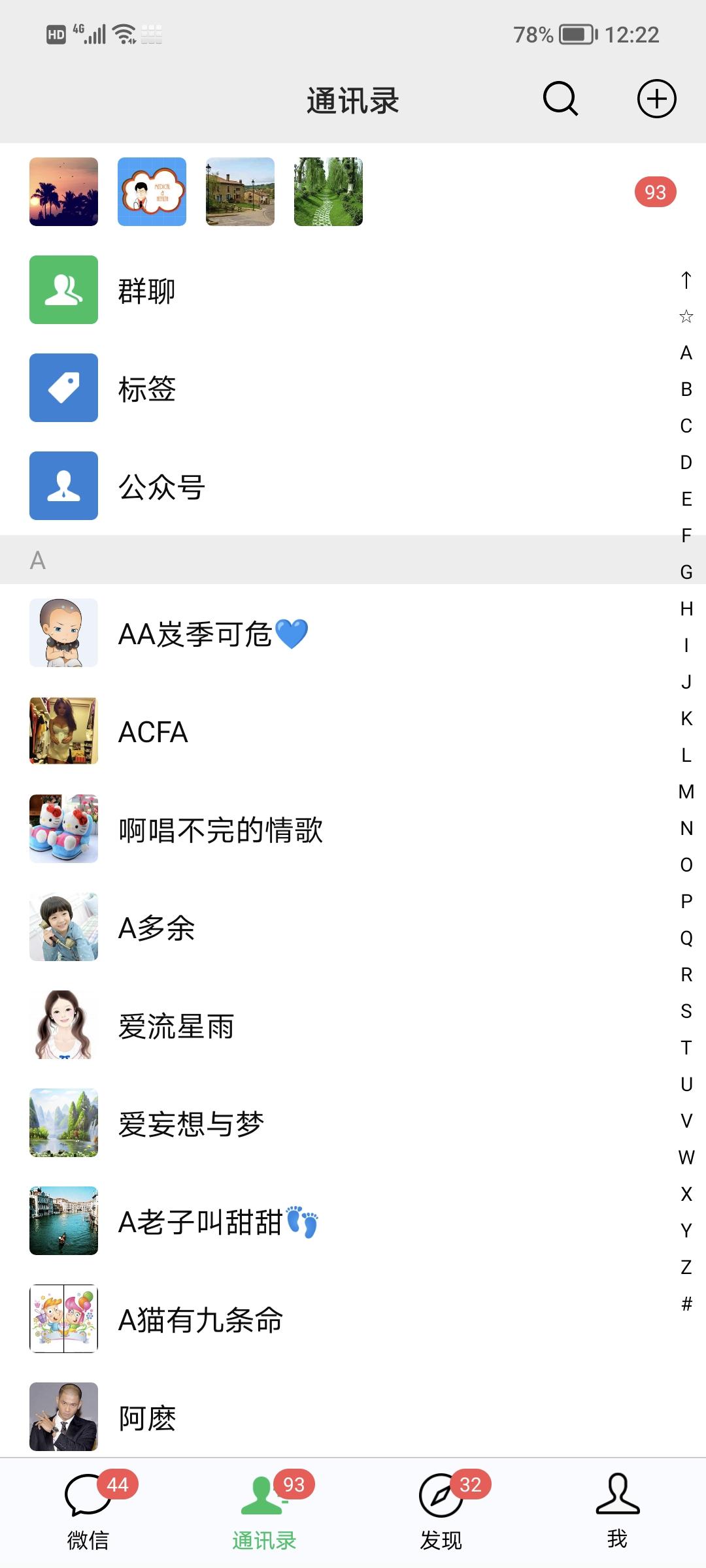Viewport: 706px width, 1568px height.
Task: Tap the red 93 new friends badge
Action: (x=656, y=193)
